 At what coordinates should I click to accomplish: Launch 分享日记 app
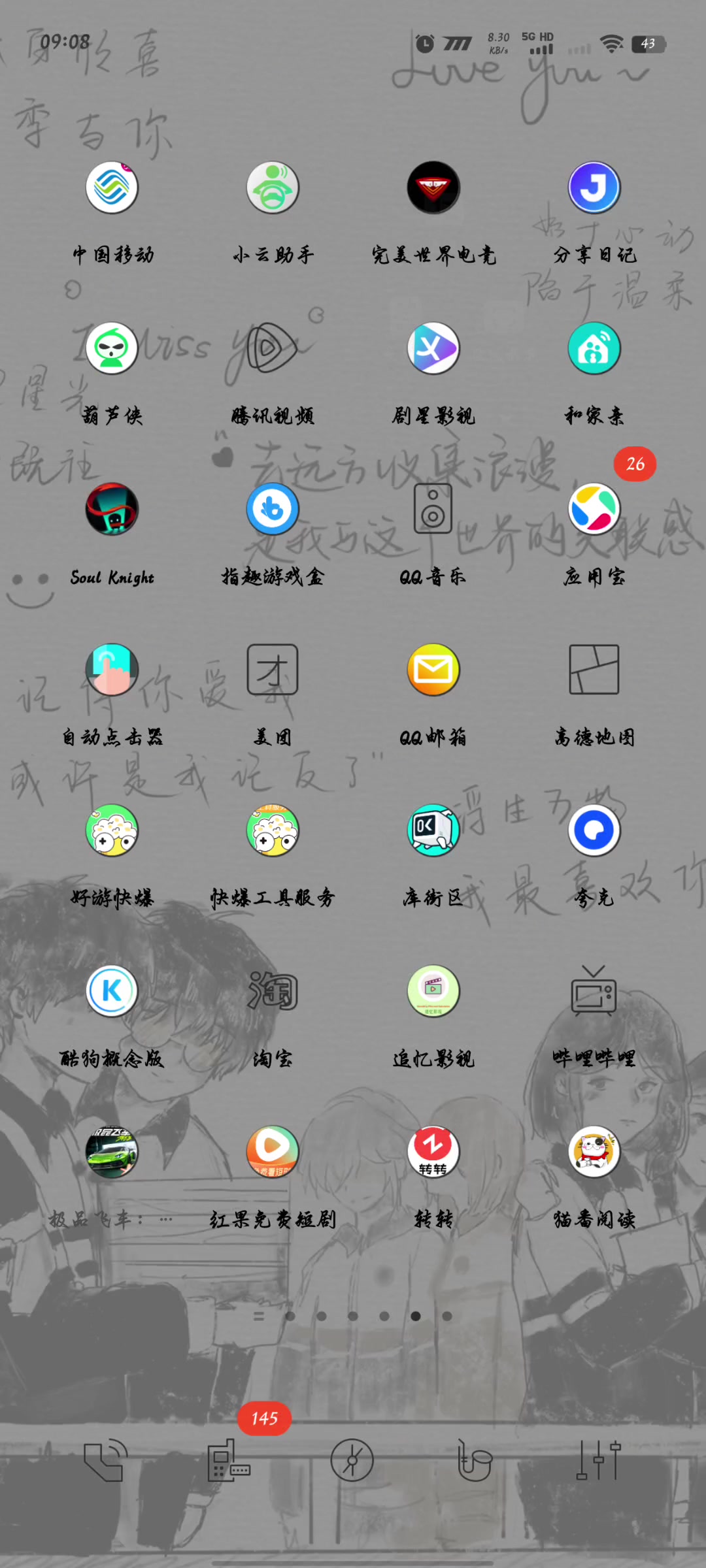tap(594, 188)
